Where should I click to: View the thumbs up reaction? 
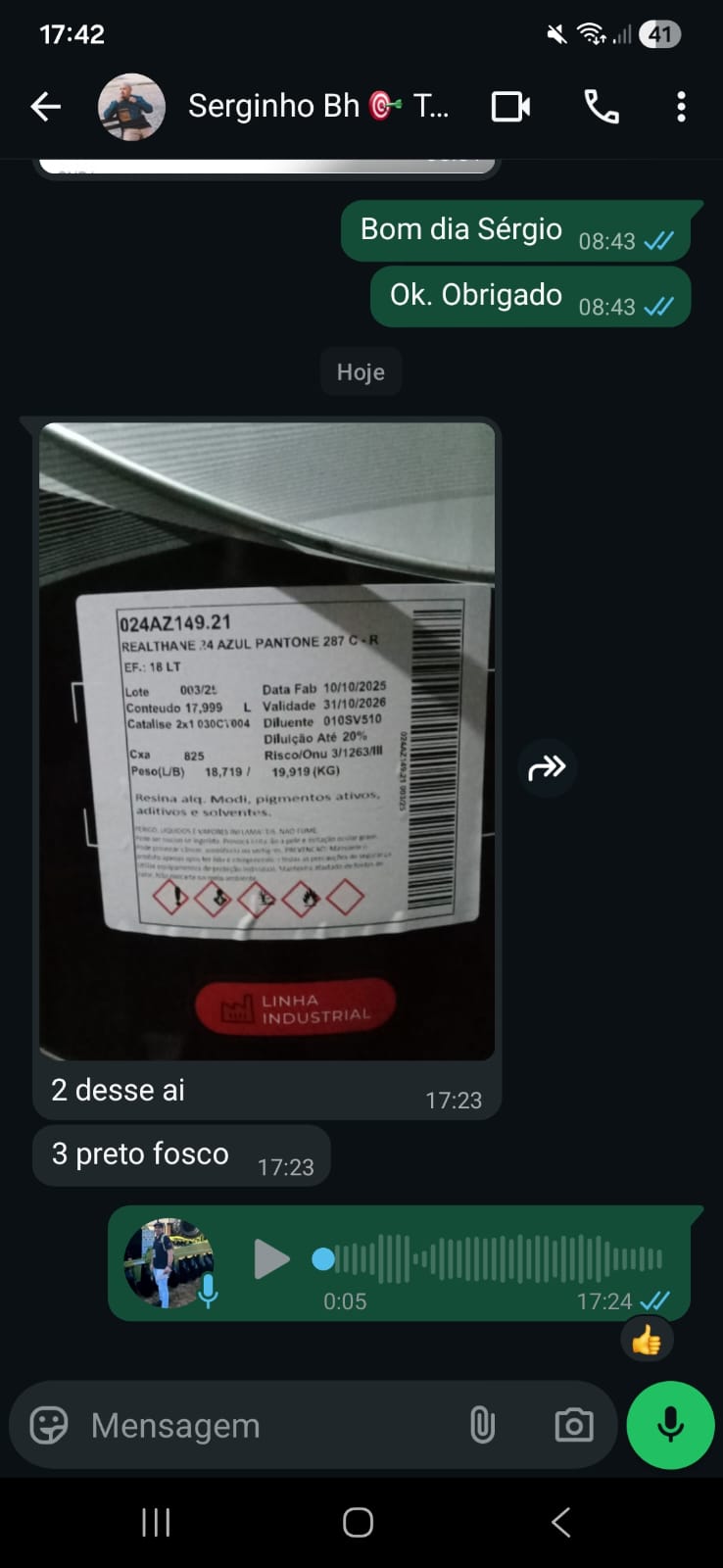647,1340
